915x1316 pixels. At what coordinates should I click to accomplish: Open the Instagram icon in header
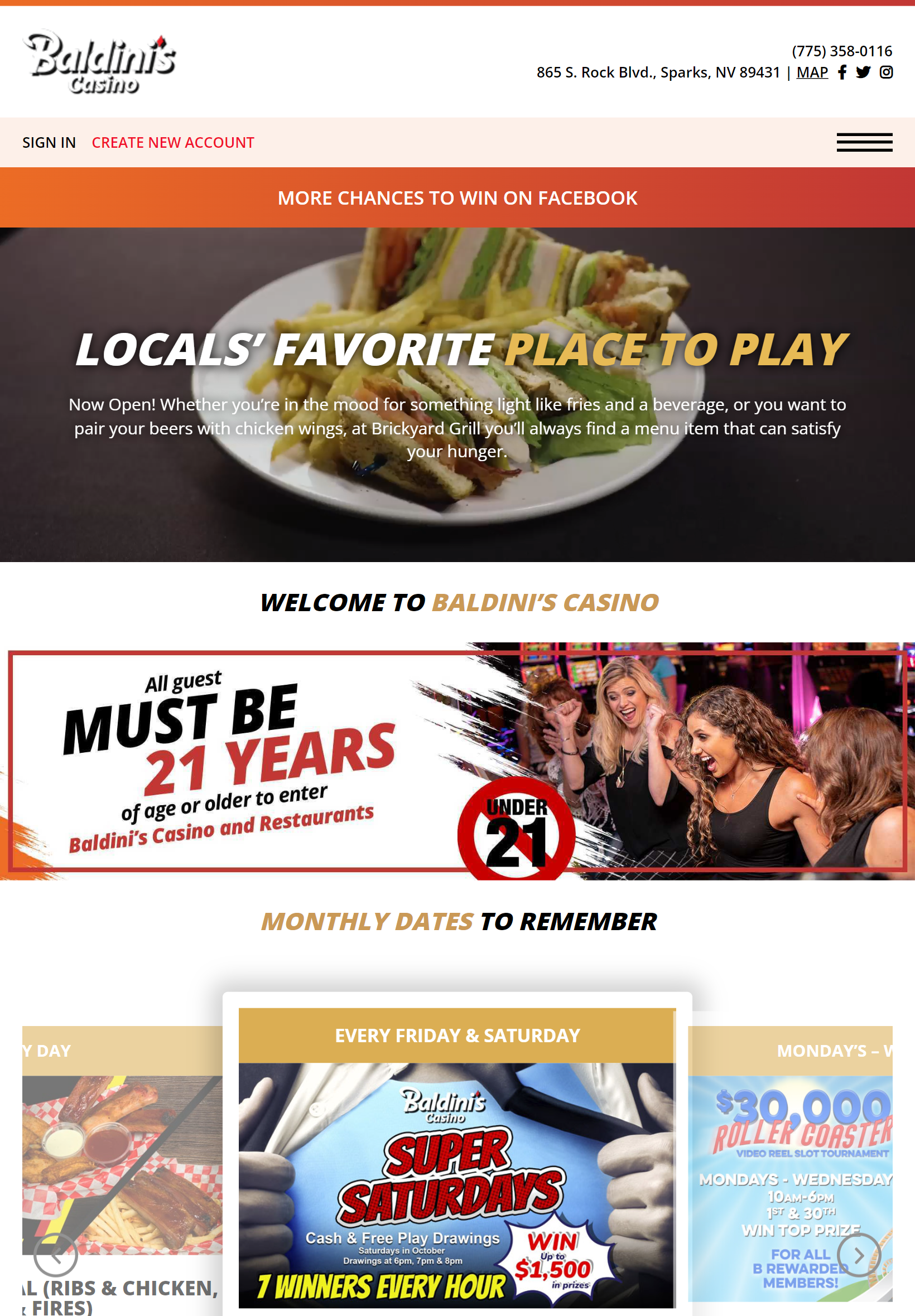click(x=886, y=72)
